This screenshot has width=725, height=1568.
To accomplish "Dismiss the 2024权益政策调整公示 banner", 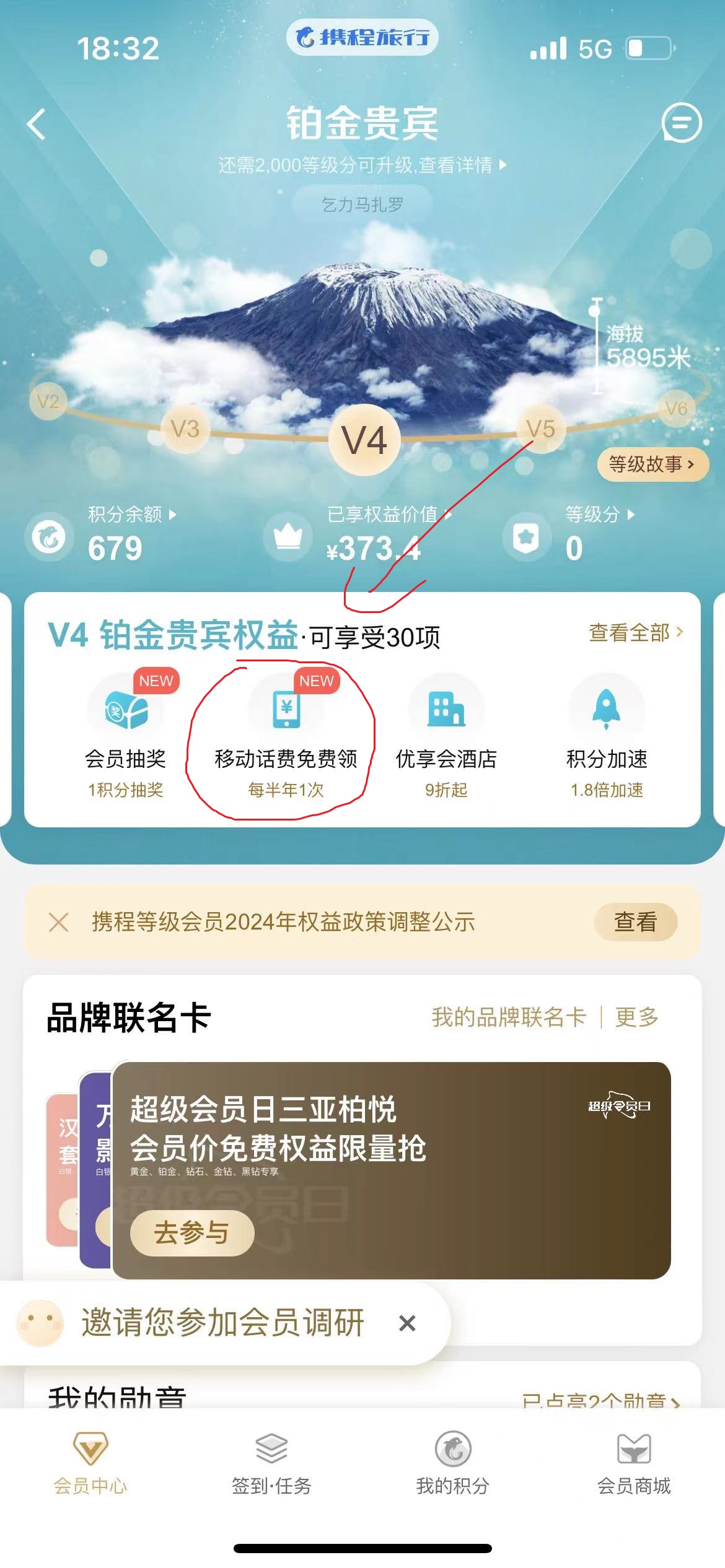I will 58,922.
